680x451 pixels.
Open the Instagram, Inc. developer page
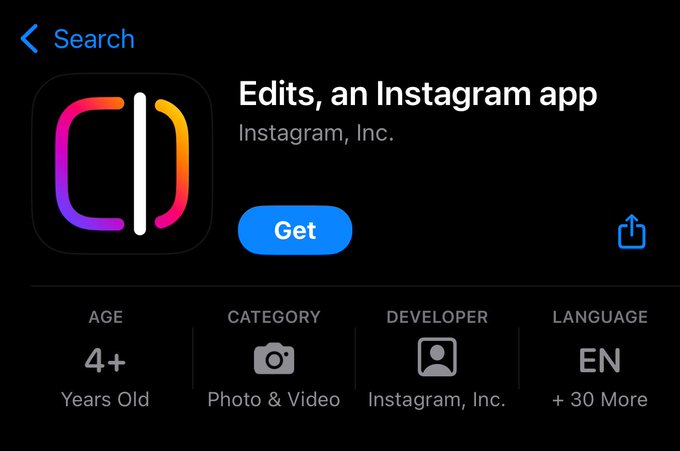tap(315, 133)
